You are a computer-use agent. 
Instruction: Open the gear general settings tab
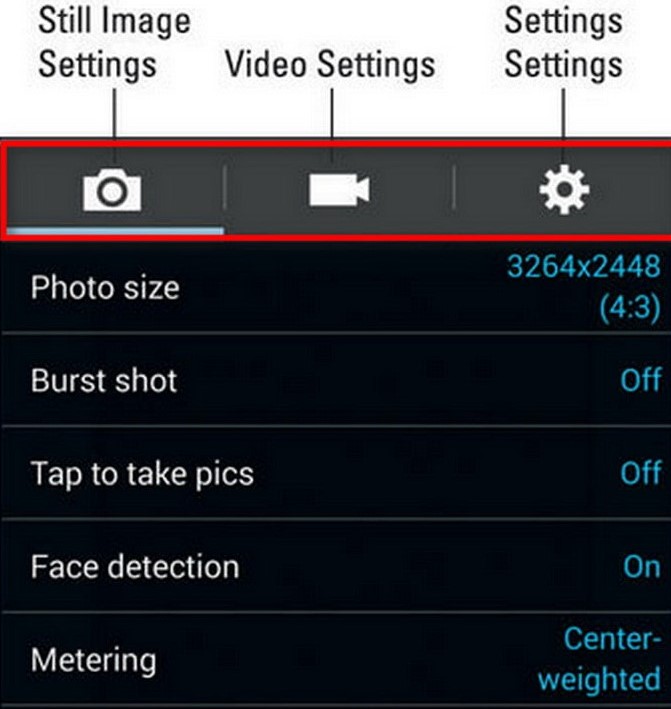[x=564, y=189]
